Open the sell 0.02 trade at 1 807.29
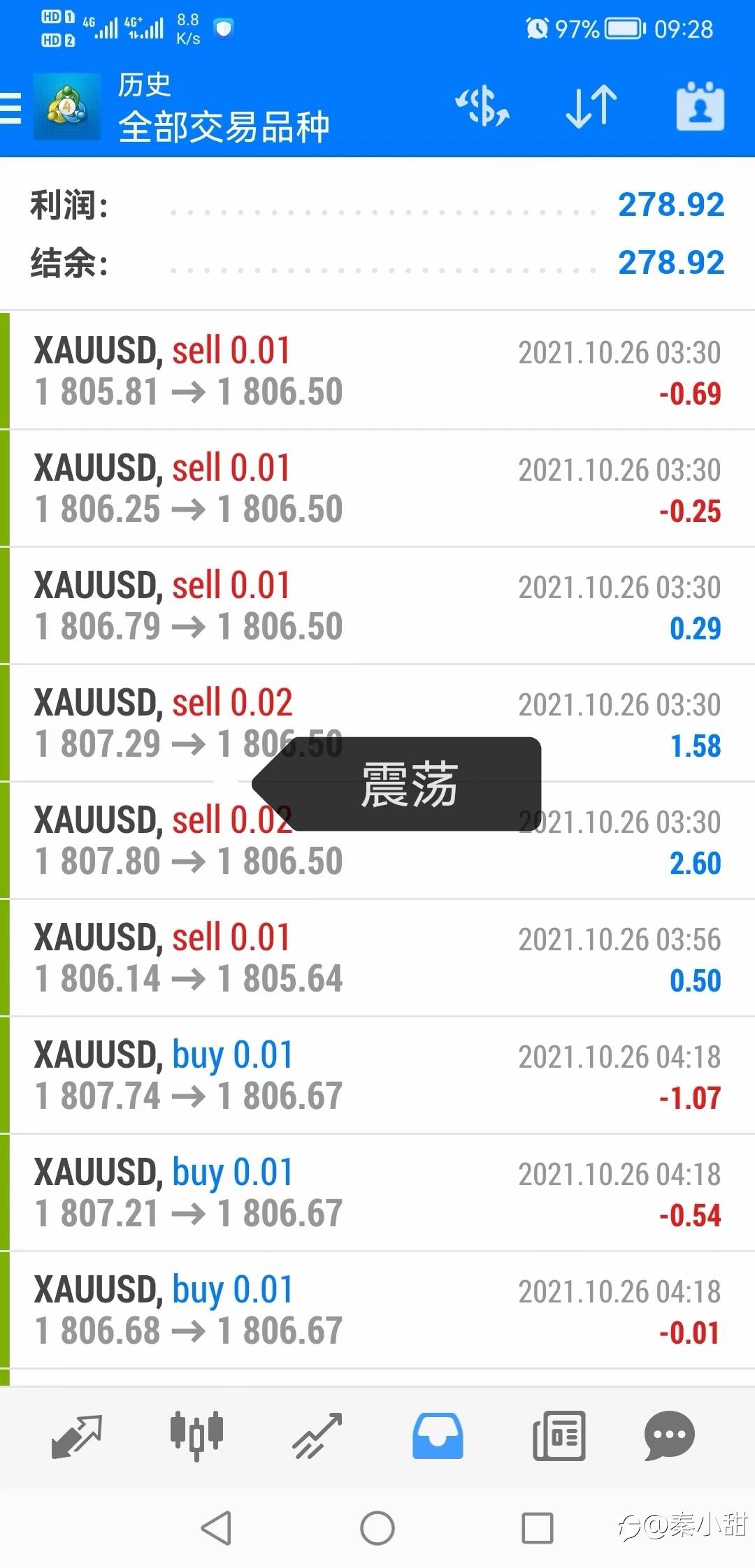 377,723
